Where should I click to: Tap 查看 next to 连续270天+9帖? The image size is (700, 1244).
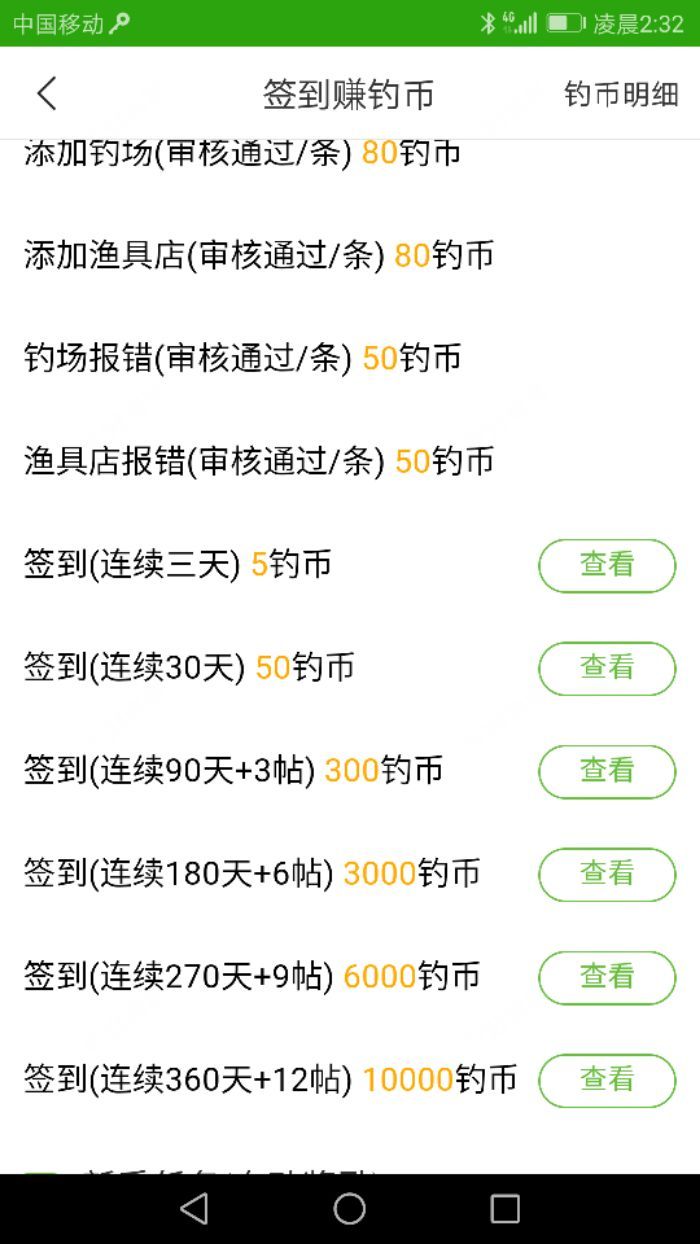pyautogui.click(x=607, y=977)
